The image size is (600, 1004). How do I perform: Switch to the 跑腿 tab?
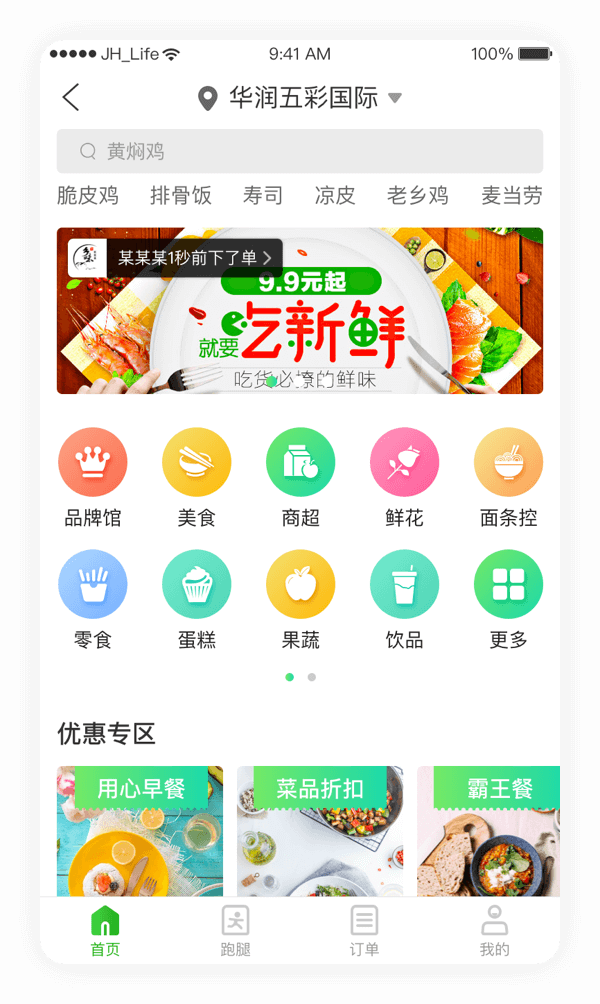[235, 931]
